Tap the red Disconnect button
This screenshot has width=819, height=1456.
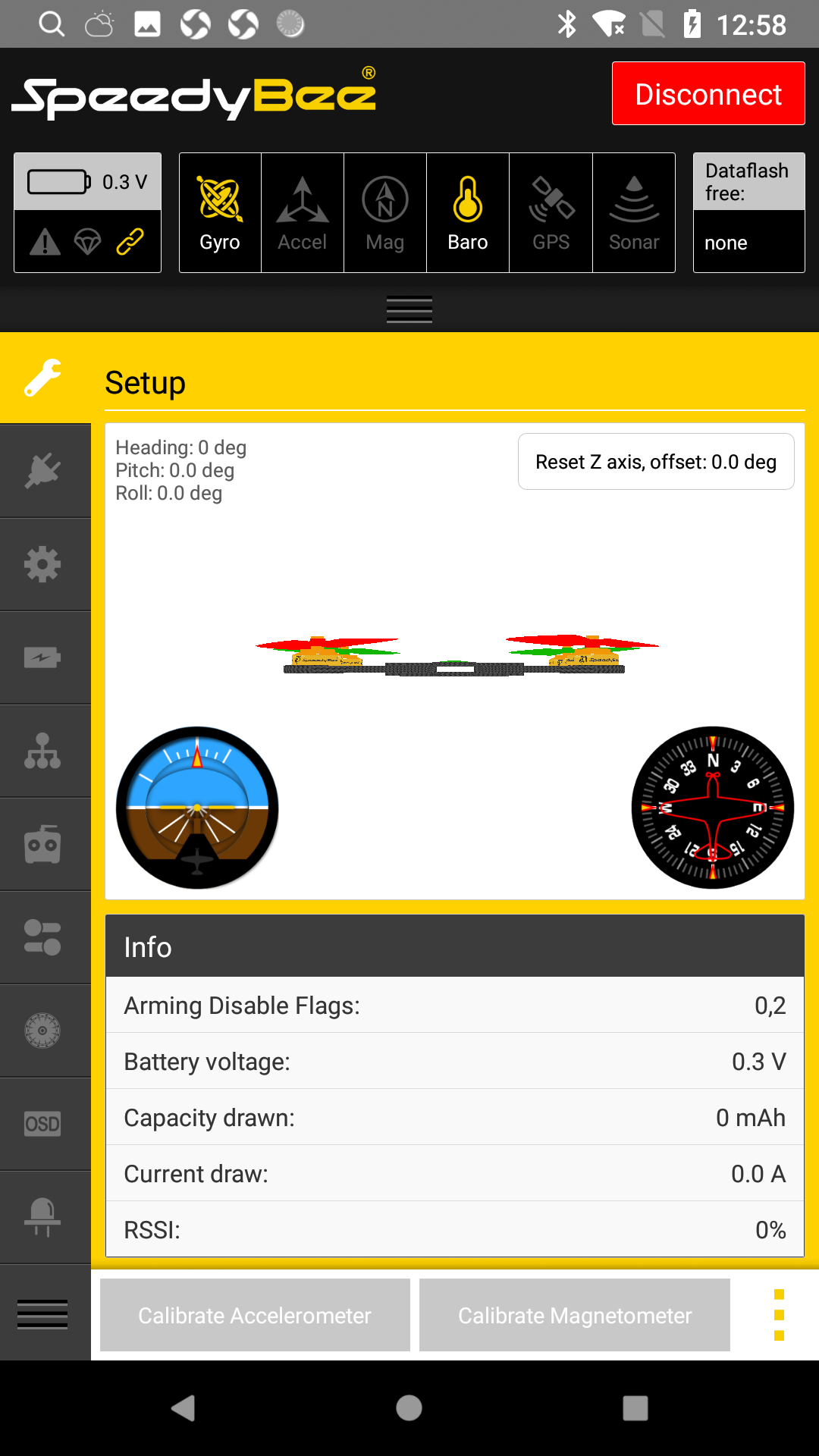708,93
